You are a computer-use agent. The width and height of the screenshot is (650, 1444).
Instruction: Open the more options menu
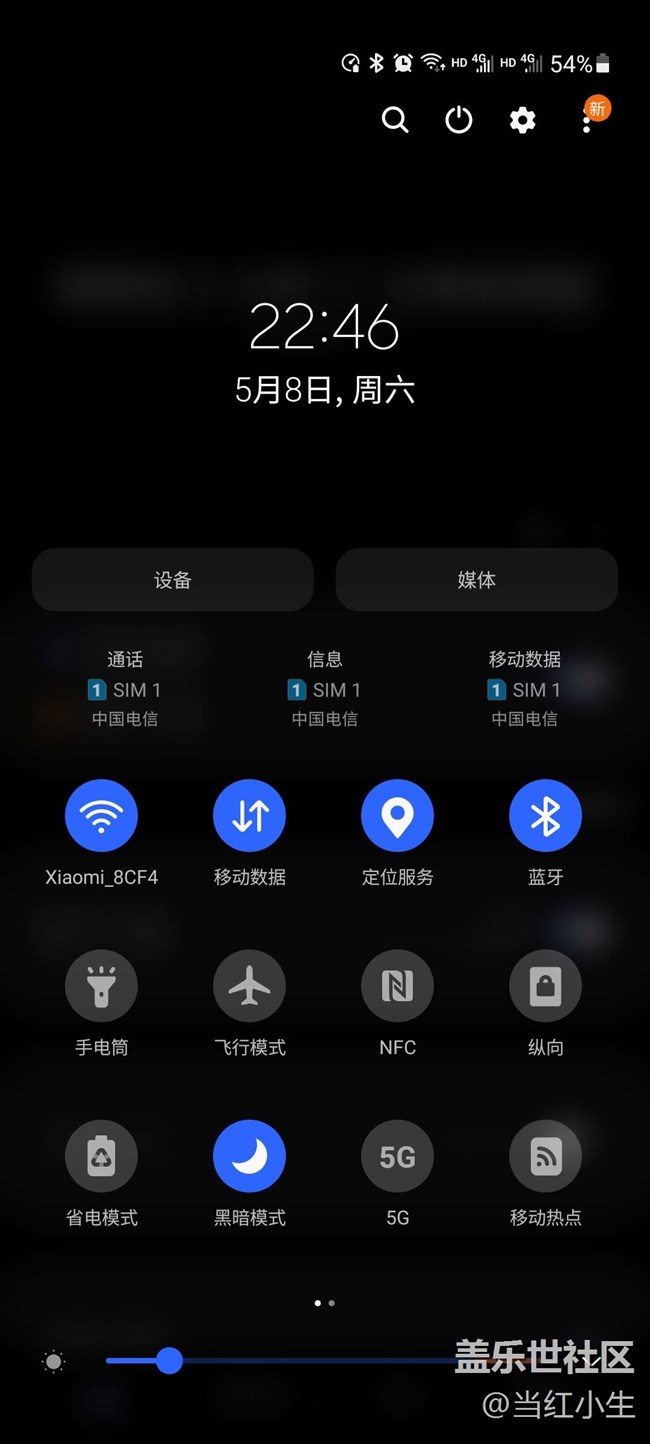point(587,122)
